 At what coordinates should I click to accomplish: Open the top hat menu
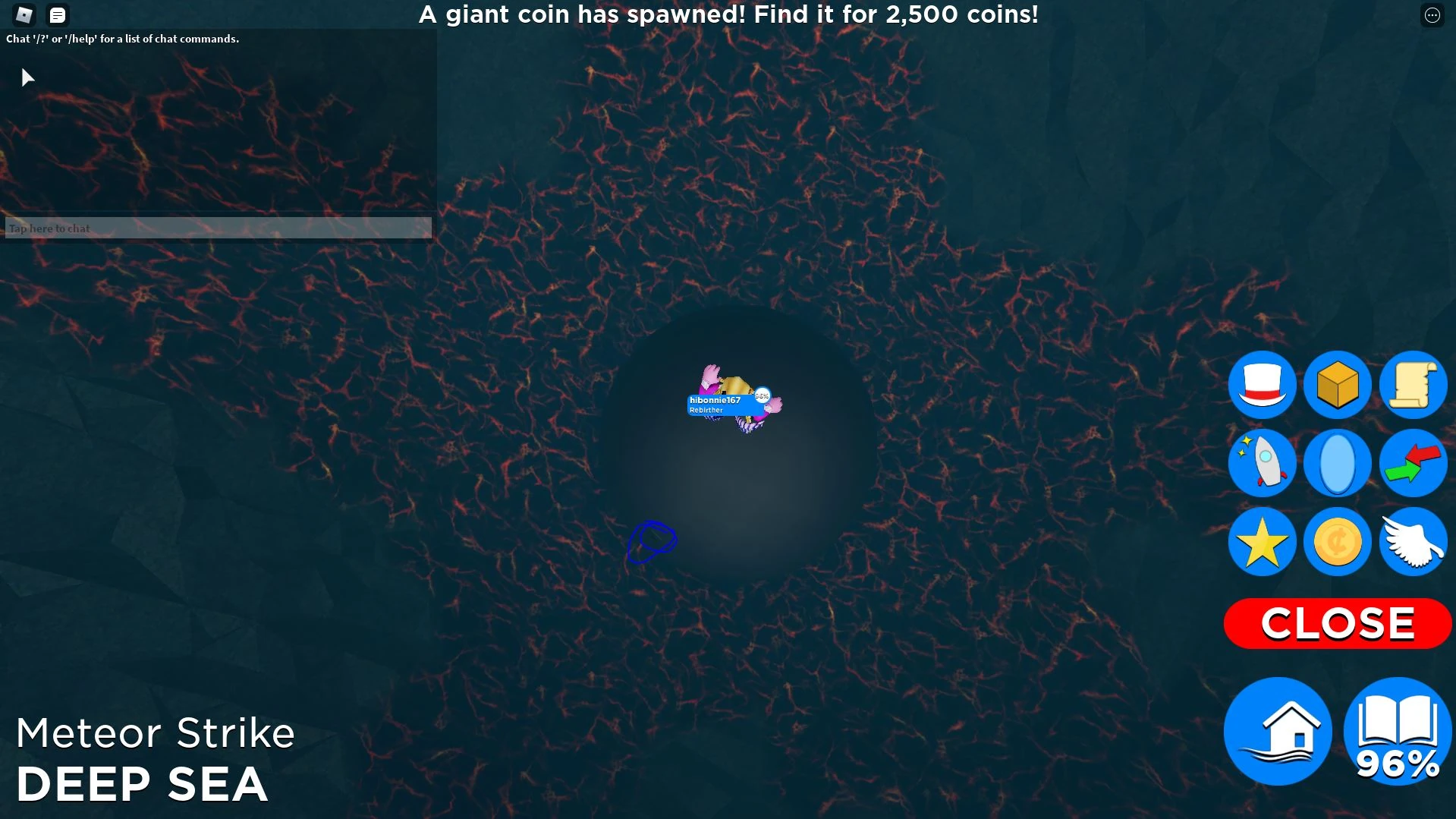(x=1262, y=385)
